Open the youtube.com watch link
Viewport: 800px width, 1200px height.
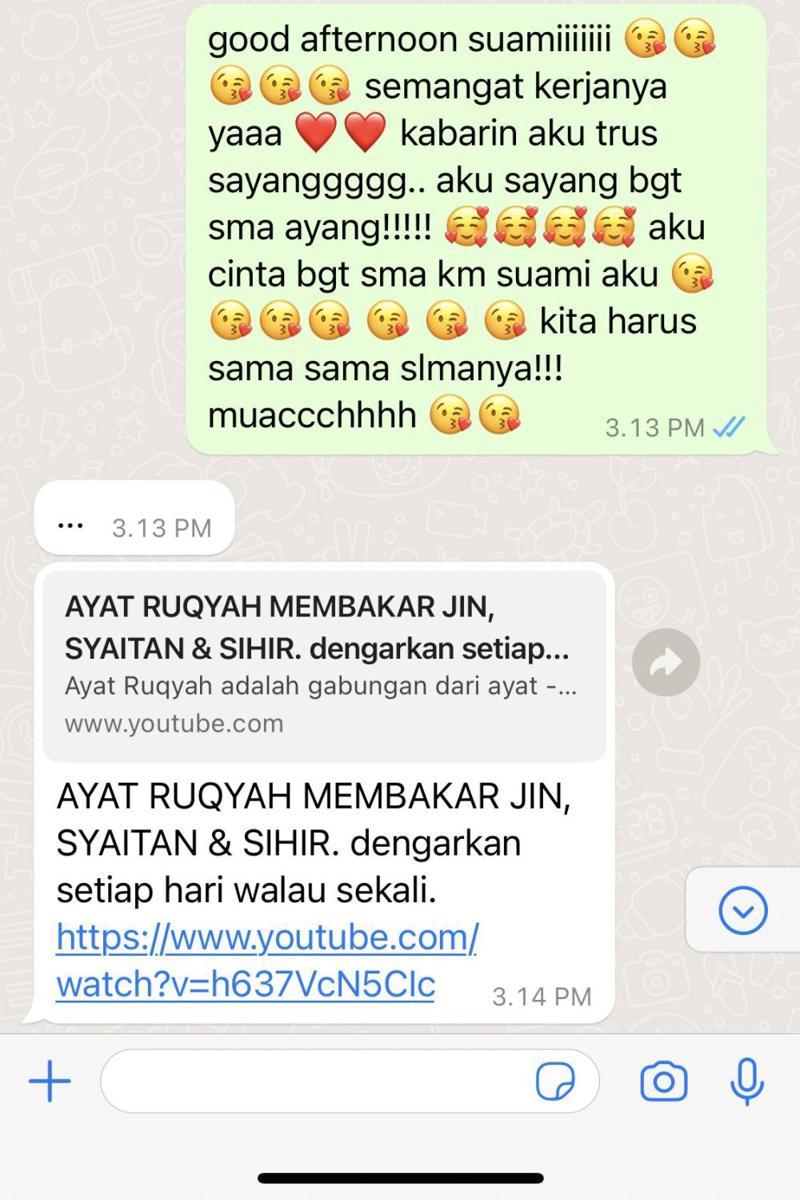(266, 961)
